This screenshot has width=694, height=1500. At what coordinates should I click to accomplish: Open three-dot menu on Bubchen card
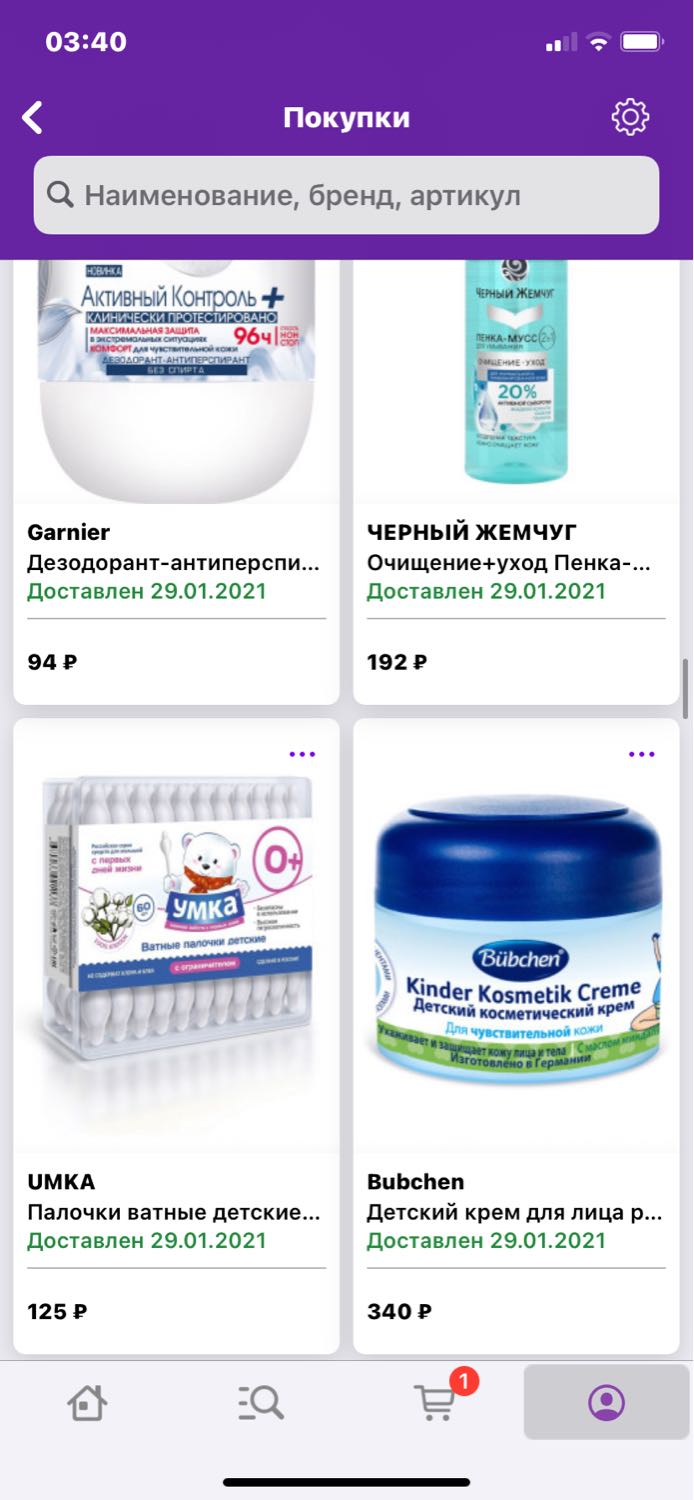coord(642,754)
